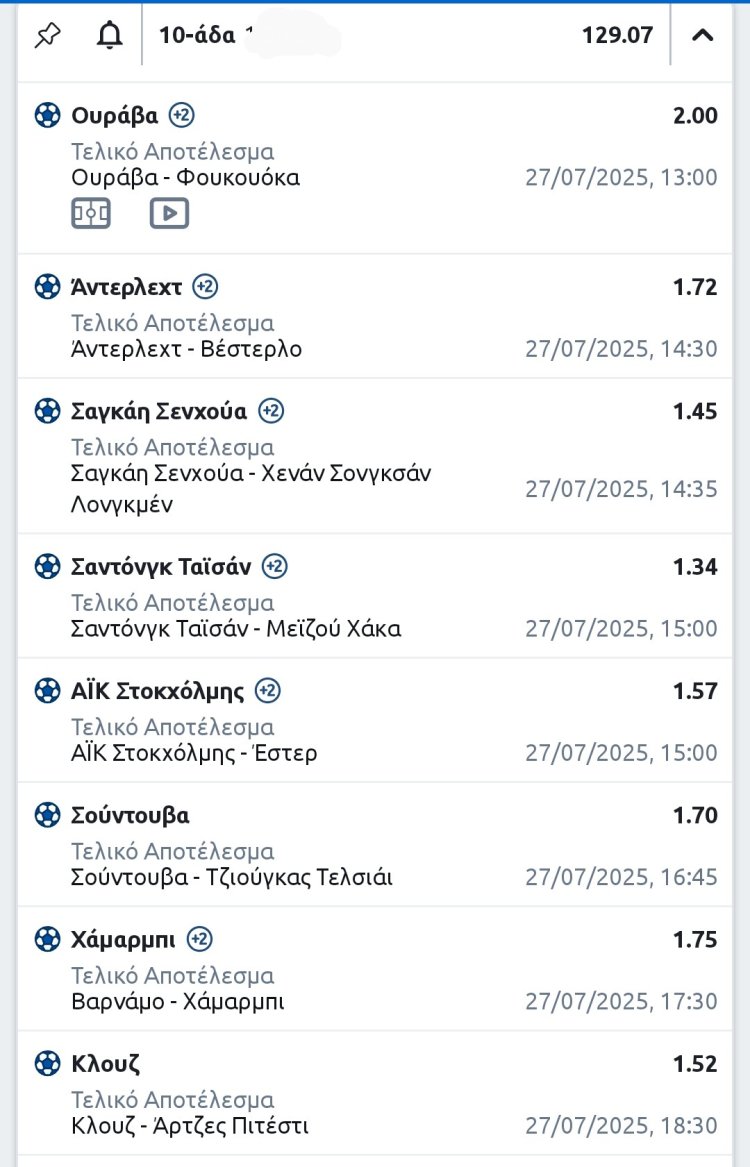
Task: Watch the Ουράβα - Φουκουόκα live stream
Action: pyautogui.click(x=169, y=213)
